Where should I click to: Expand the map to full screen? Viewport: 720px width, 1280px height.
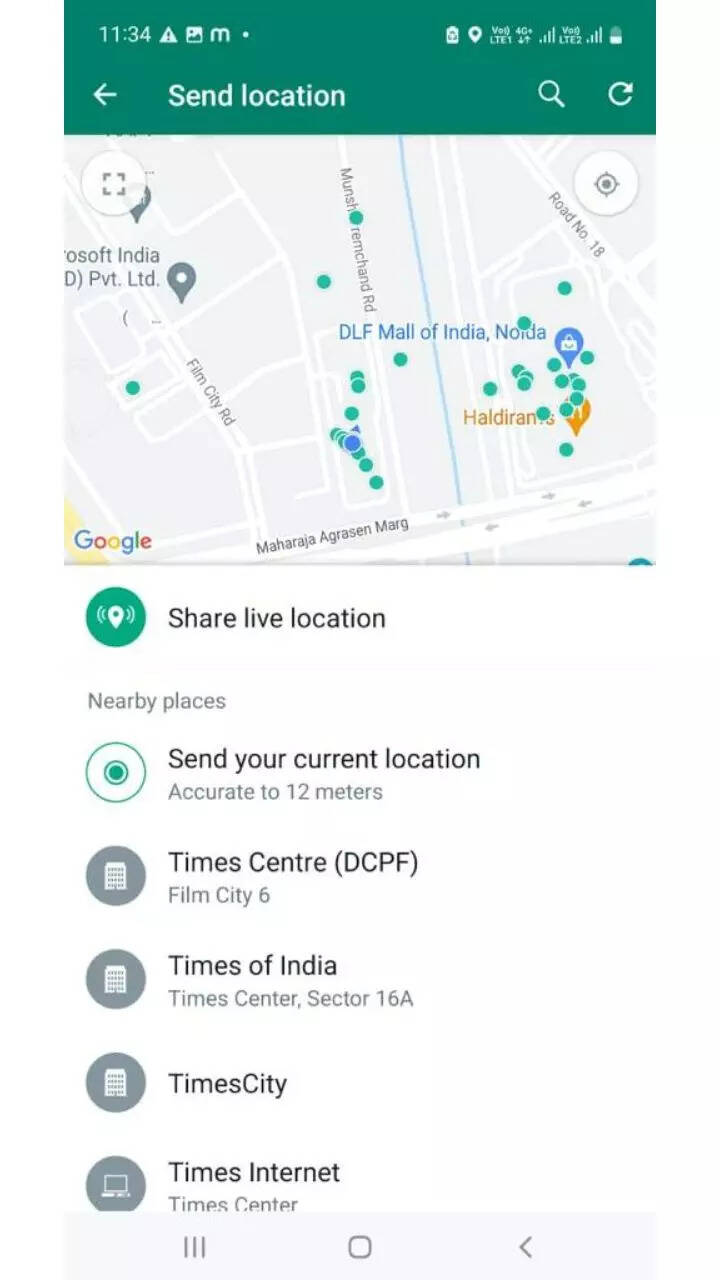pos(113,184)
